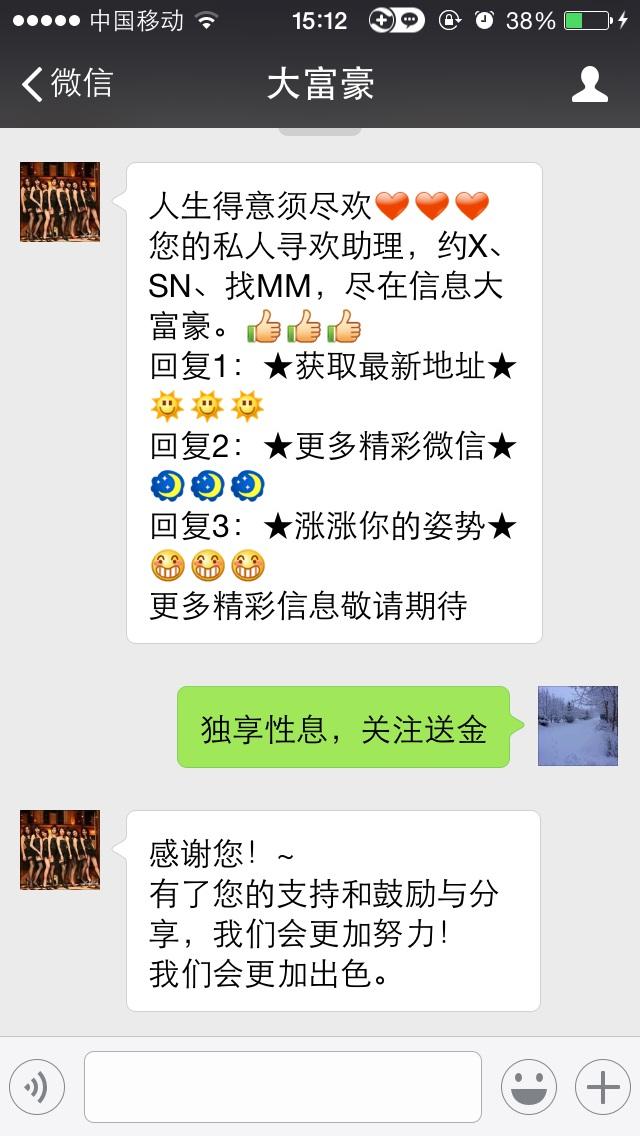Open the emoji picker
Image resolution: width=640 pixels, height=1136 pixels.
(x=528, y=1087)
